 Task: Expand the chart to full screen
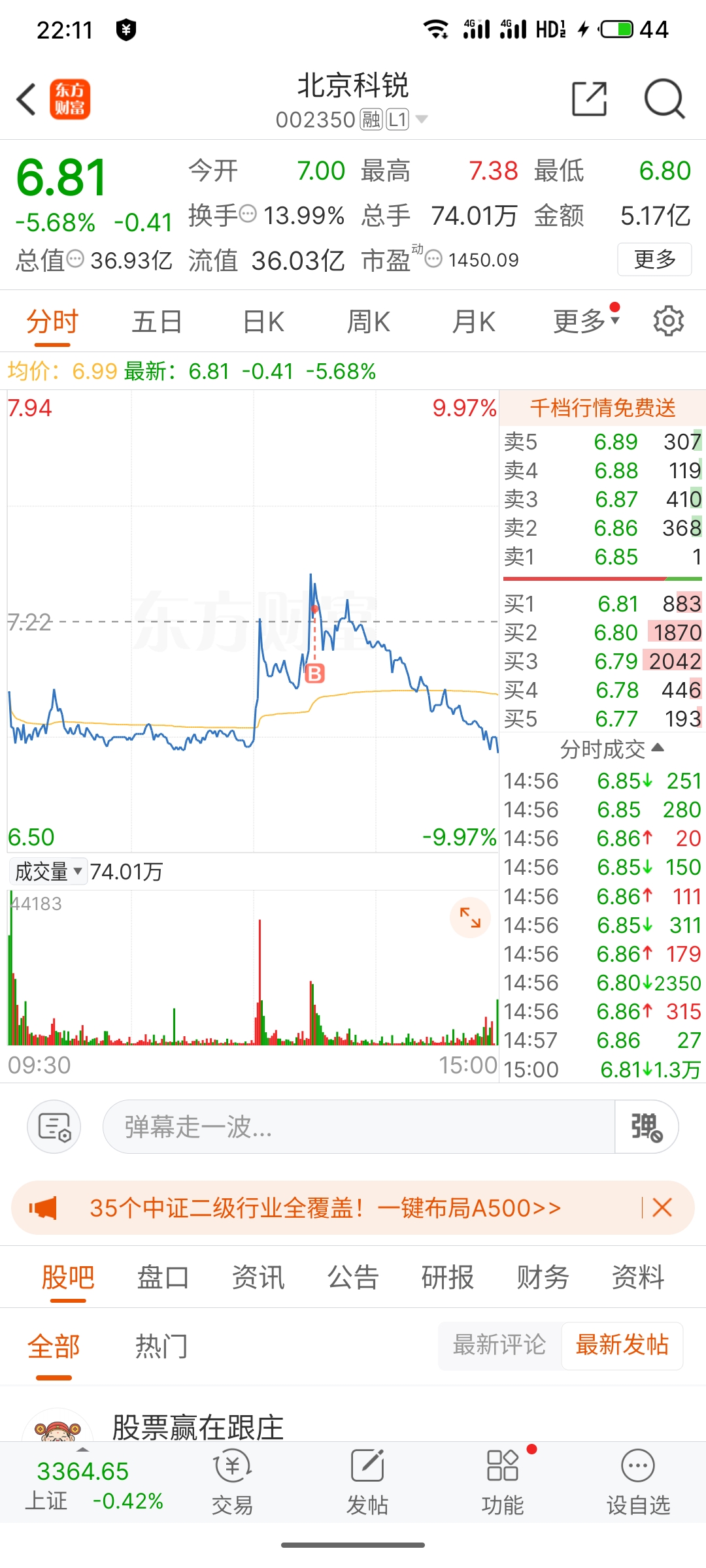click(x=470, y=918)
